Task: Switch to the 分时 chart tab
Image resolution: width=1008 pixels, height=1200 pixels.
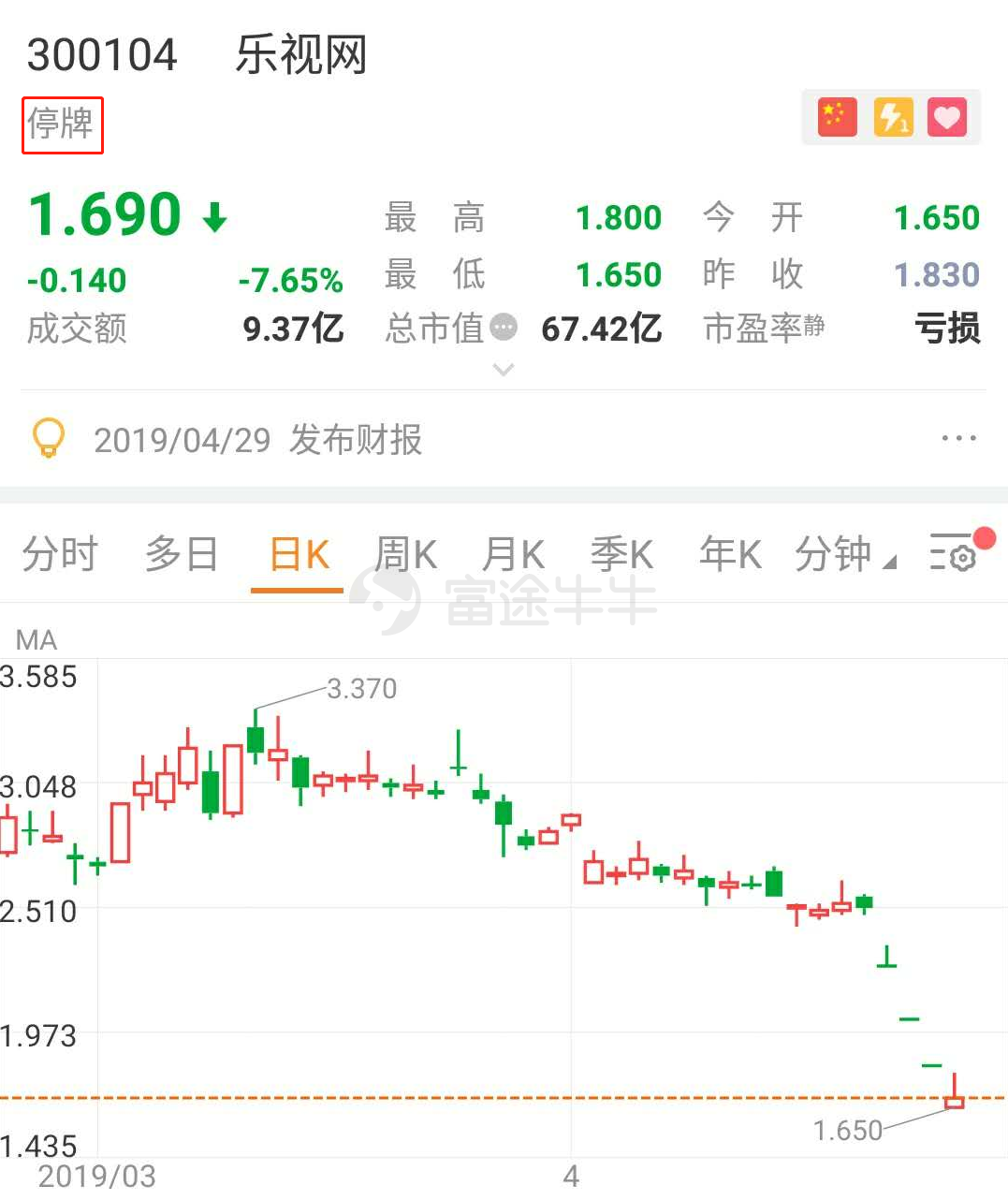Action: point(60,554)
